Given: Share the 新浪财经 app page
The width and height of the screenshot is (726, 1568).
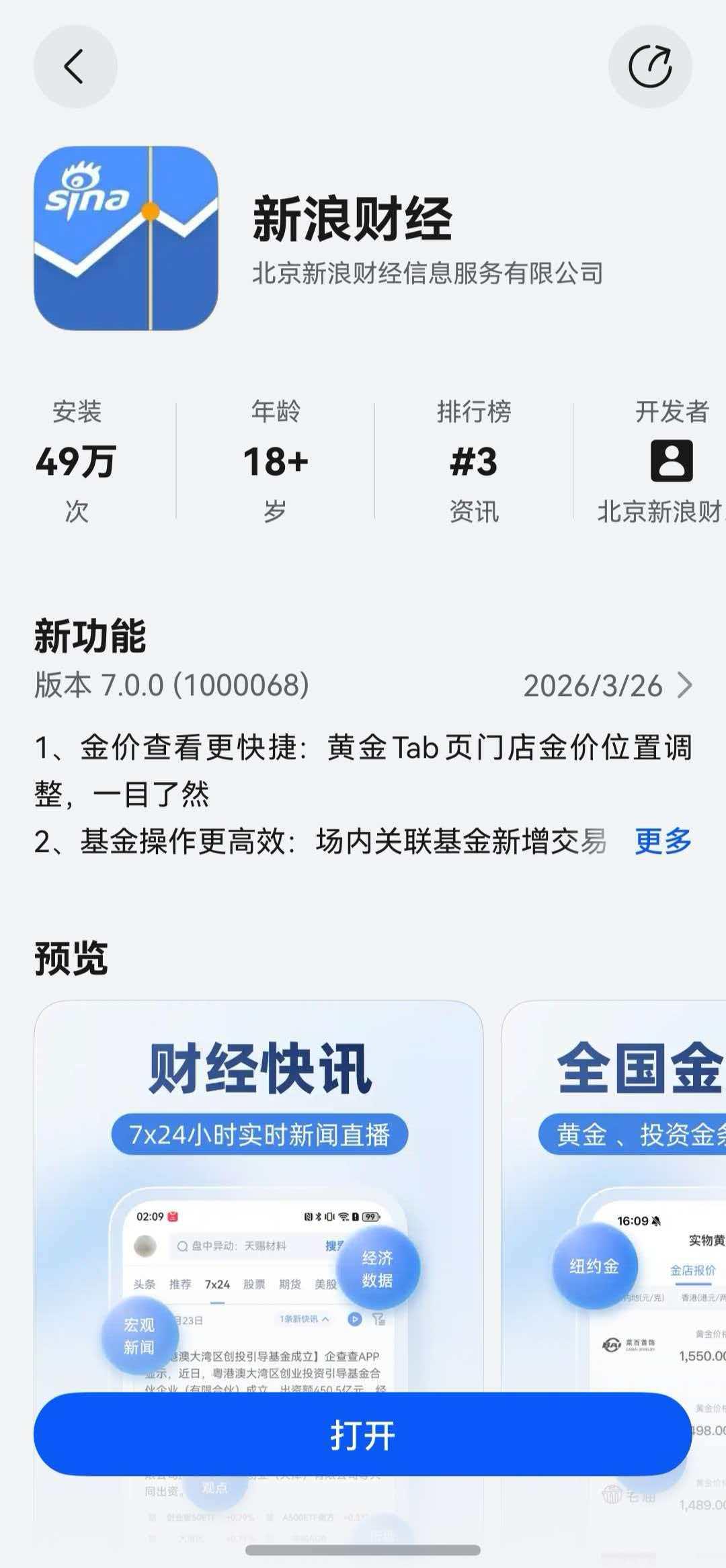Looking at the screenshot, I should (x=649, y=67).
